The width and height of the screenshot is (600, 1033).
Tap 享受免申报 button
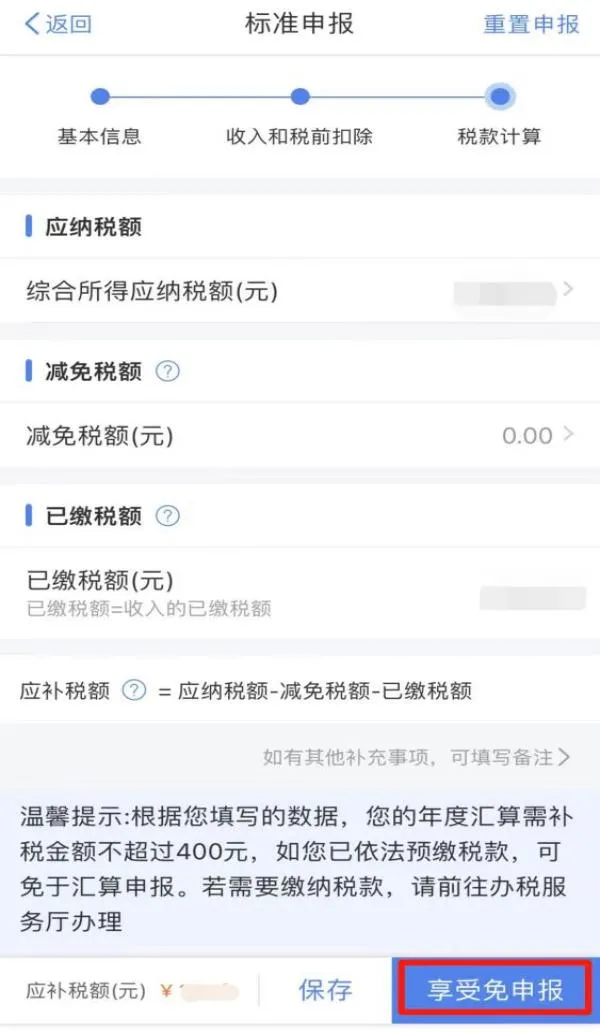coord(495,990)
